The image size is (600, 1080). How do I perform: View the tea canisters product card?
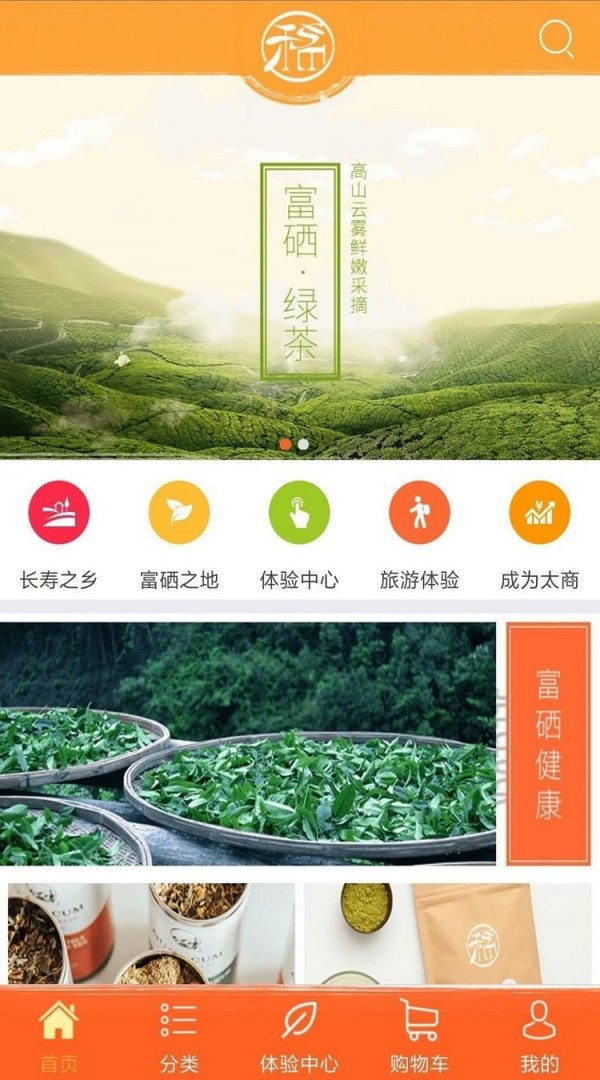(x=151, y=933)
